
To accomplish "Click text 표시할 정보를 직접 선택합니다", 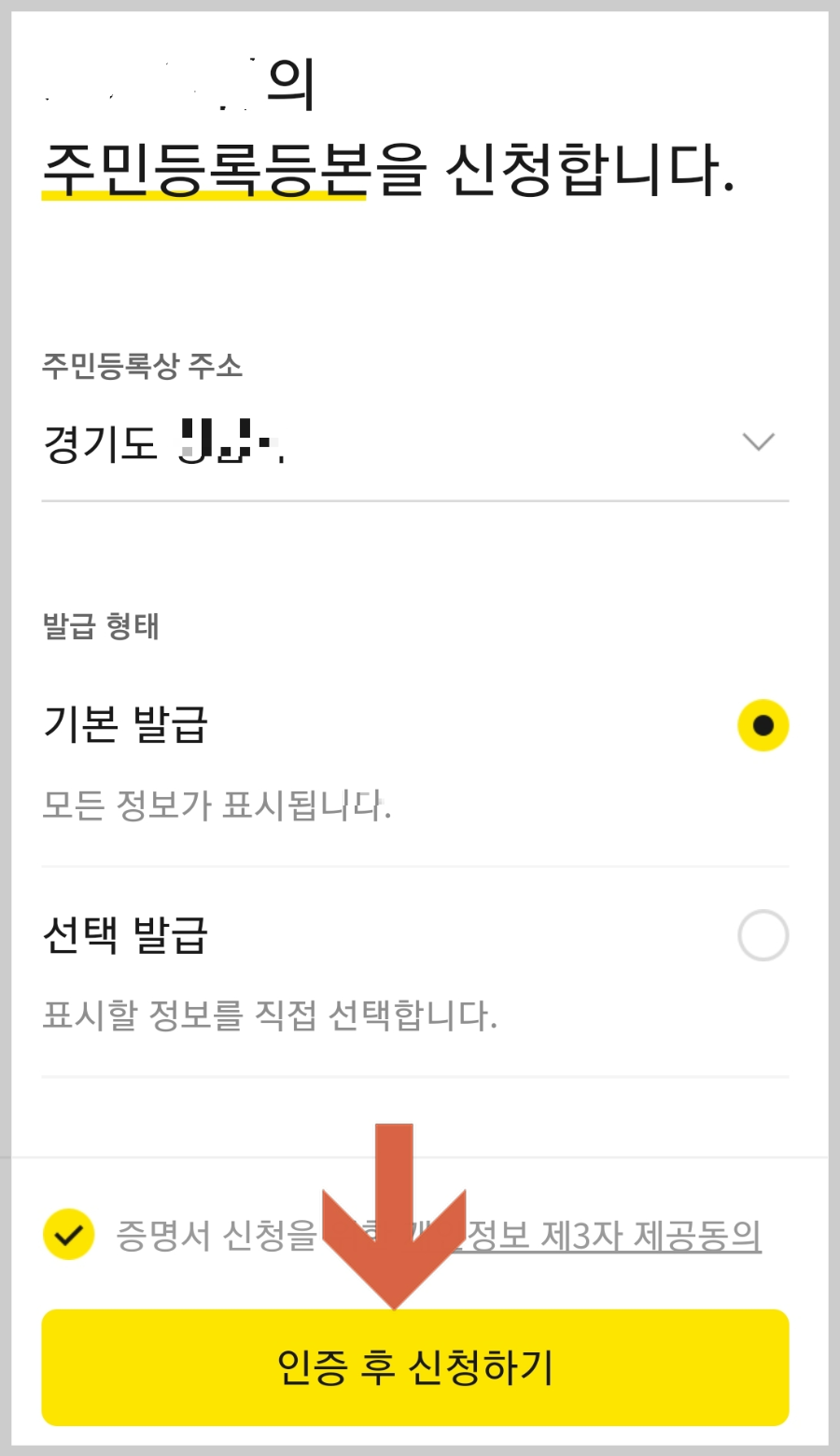I will 271,1015.
